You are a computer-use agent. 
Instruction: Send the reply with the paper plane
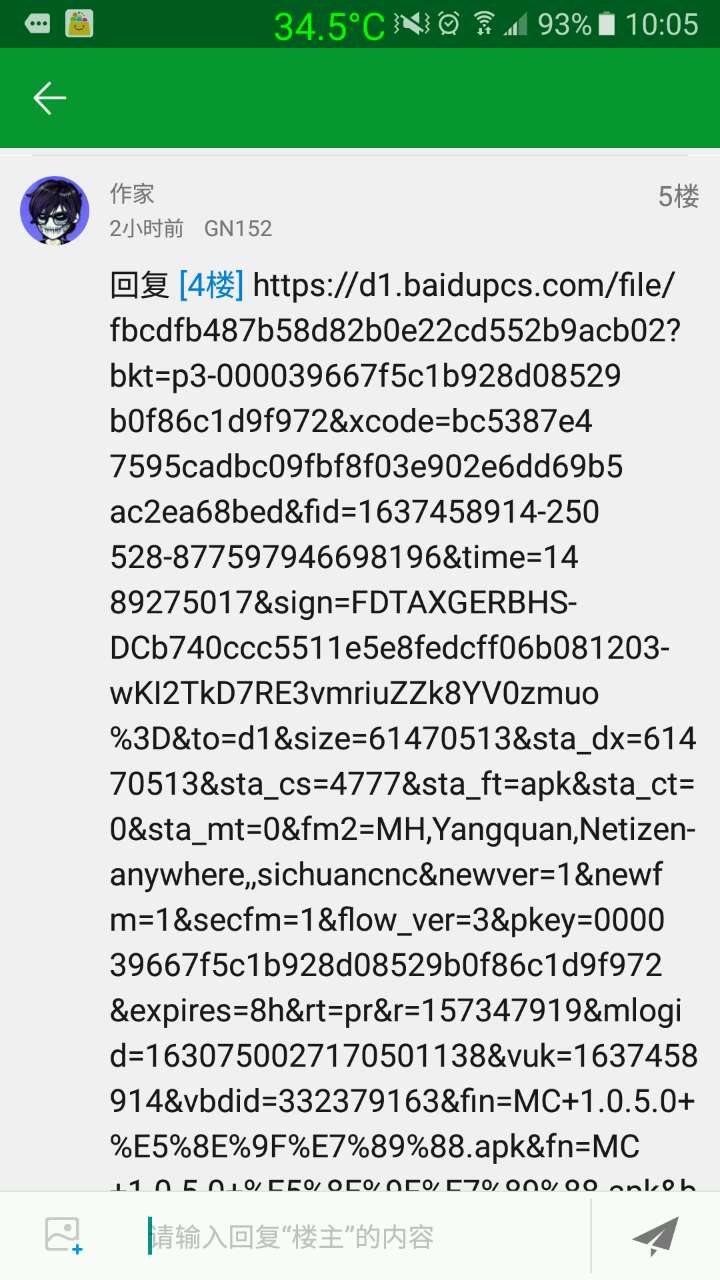point(655,1237)
